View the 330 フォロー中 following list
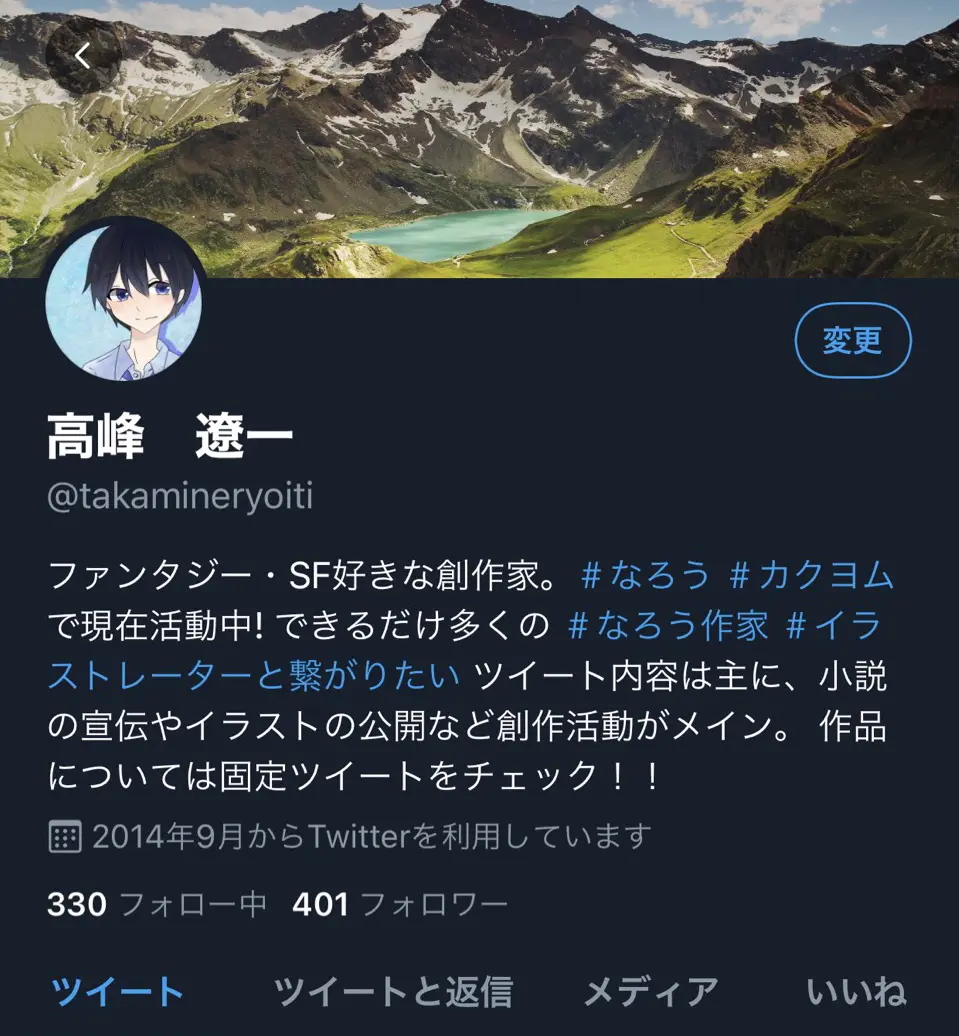Viewport: 959px width, 1036px height. click(x=157, y=905)
